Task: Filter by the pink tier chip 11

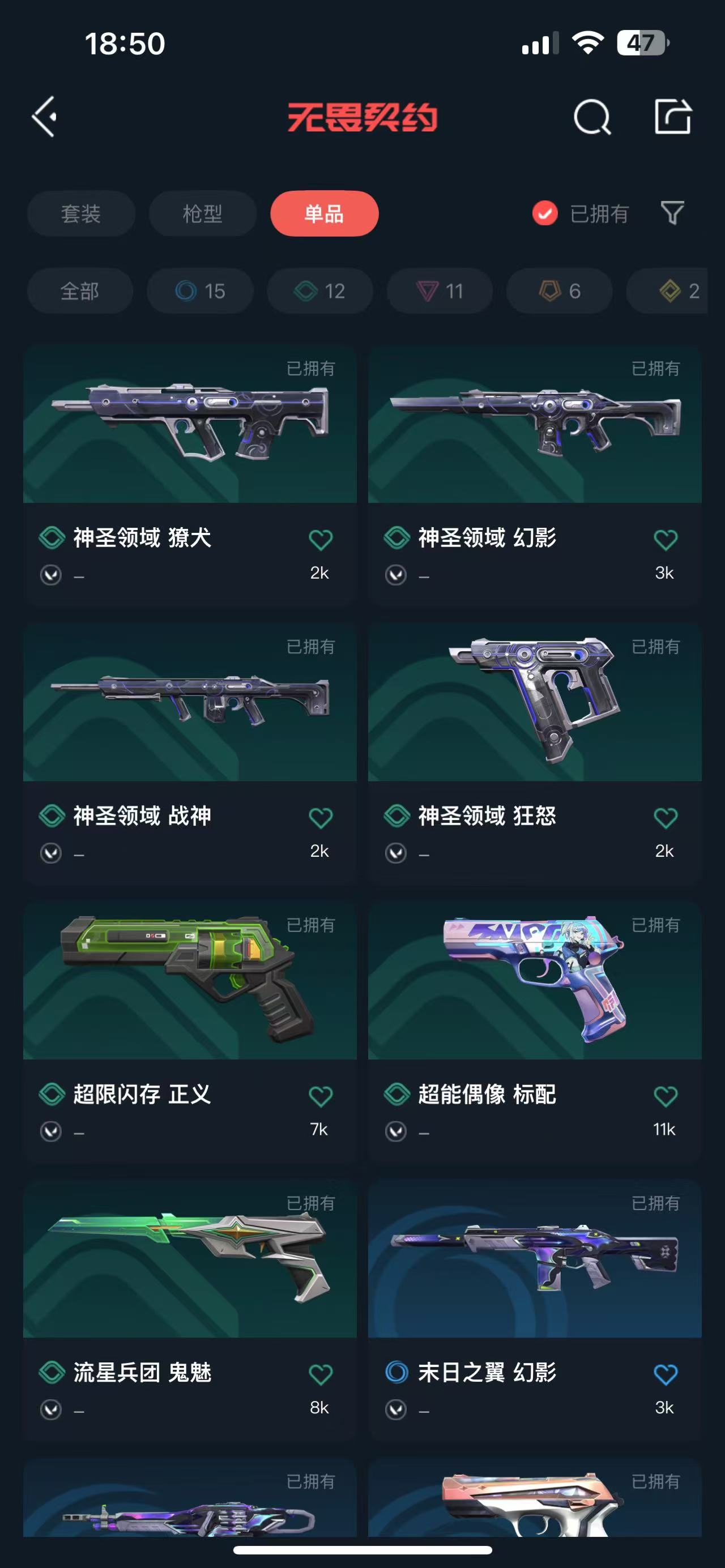Action: point(440,291)
